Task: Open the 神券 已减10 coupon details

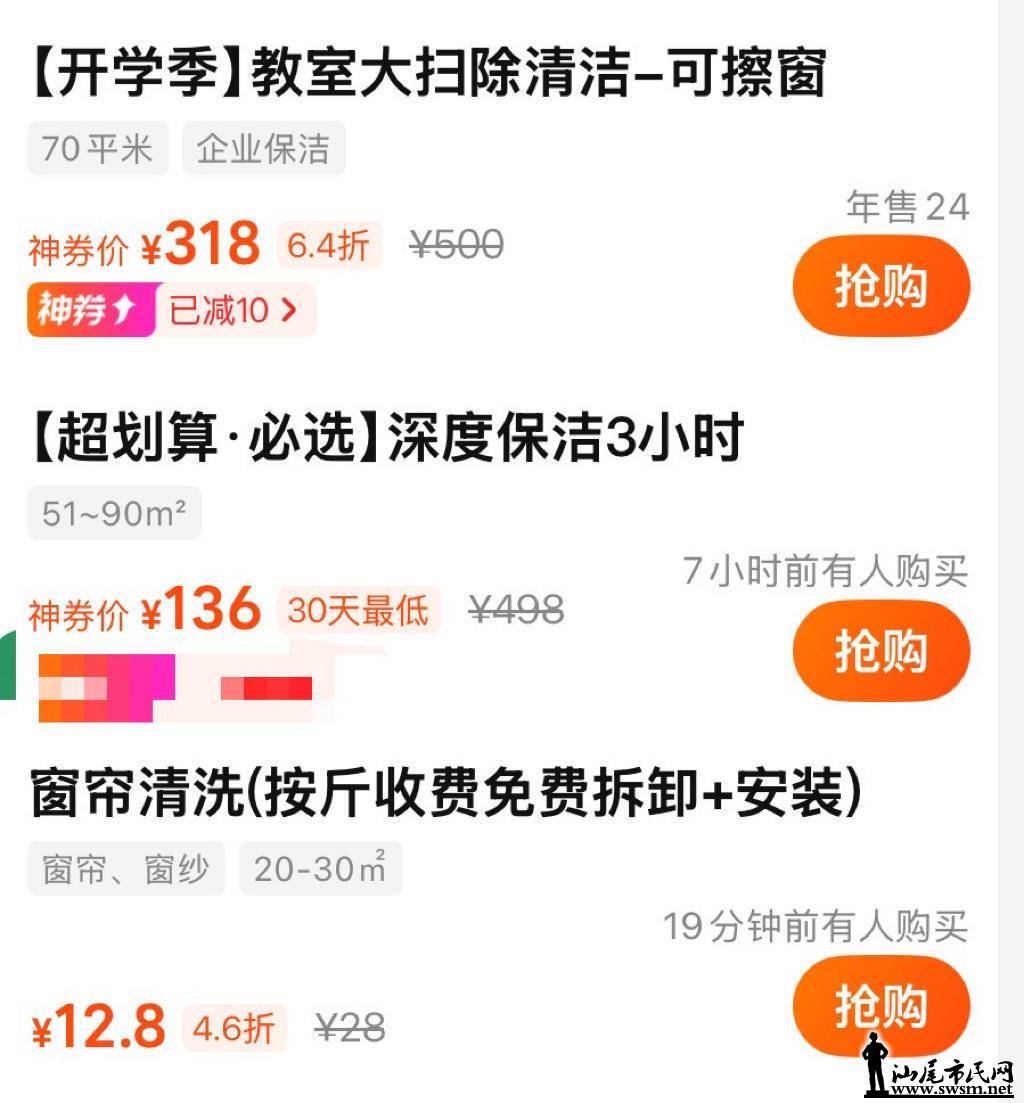Action: click(172, 311)
